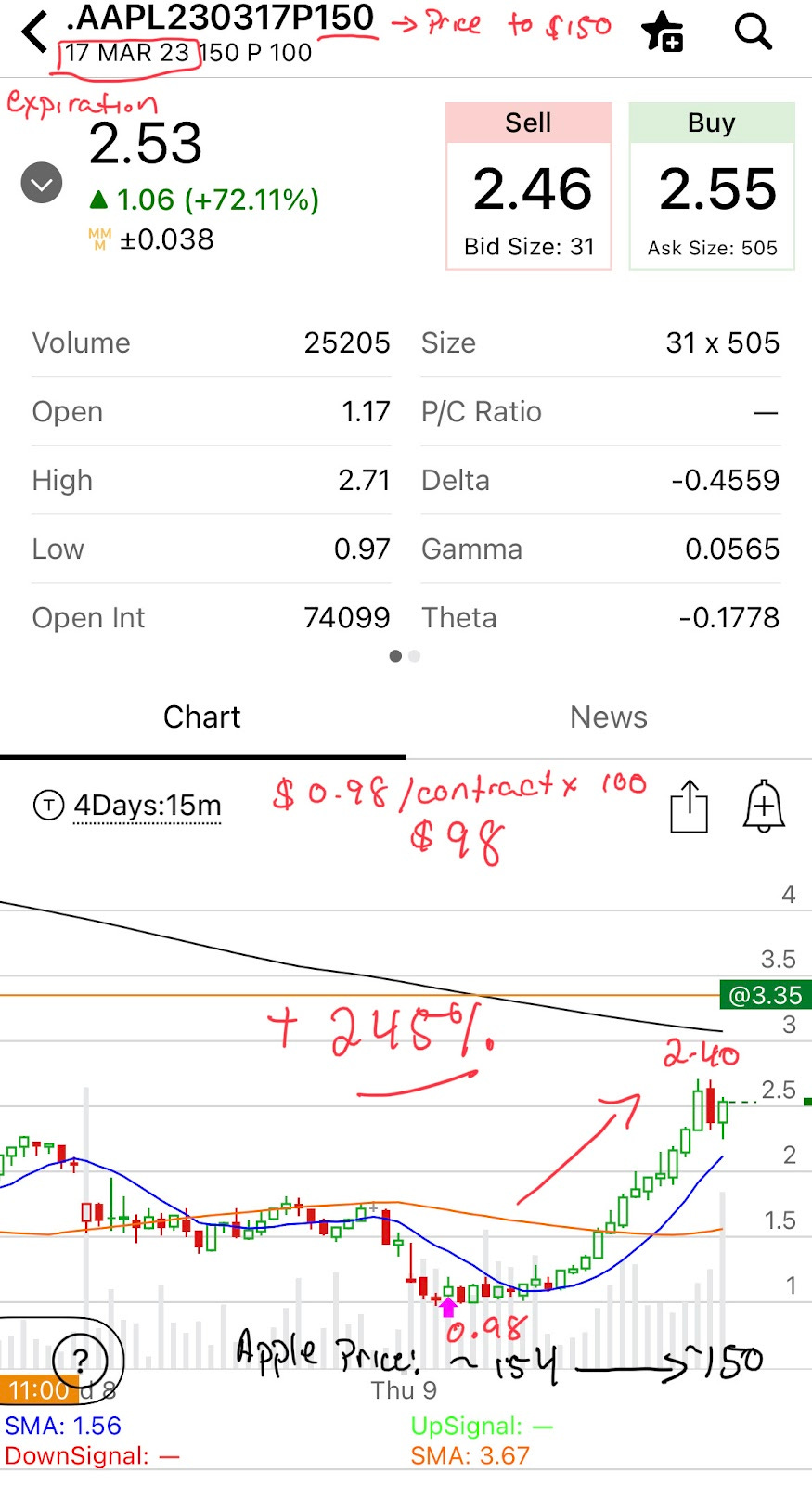Go back using the top-left arrow
This screenshot has width=812, height=1485.
coord(34,32)
